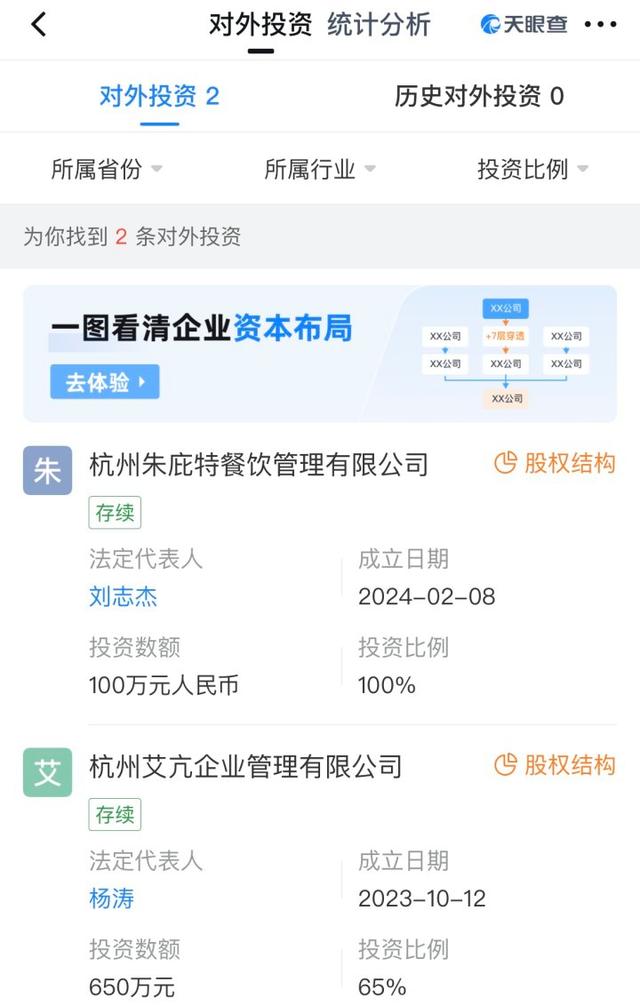Switch to 历史对外投资 0 tab

(x=479, y=96)
